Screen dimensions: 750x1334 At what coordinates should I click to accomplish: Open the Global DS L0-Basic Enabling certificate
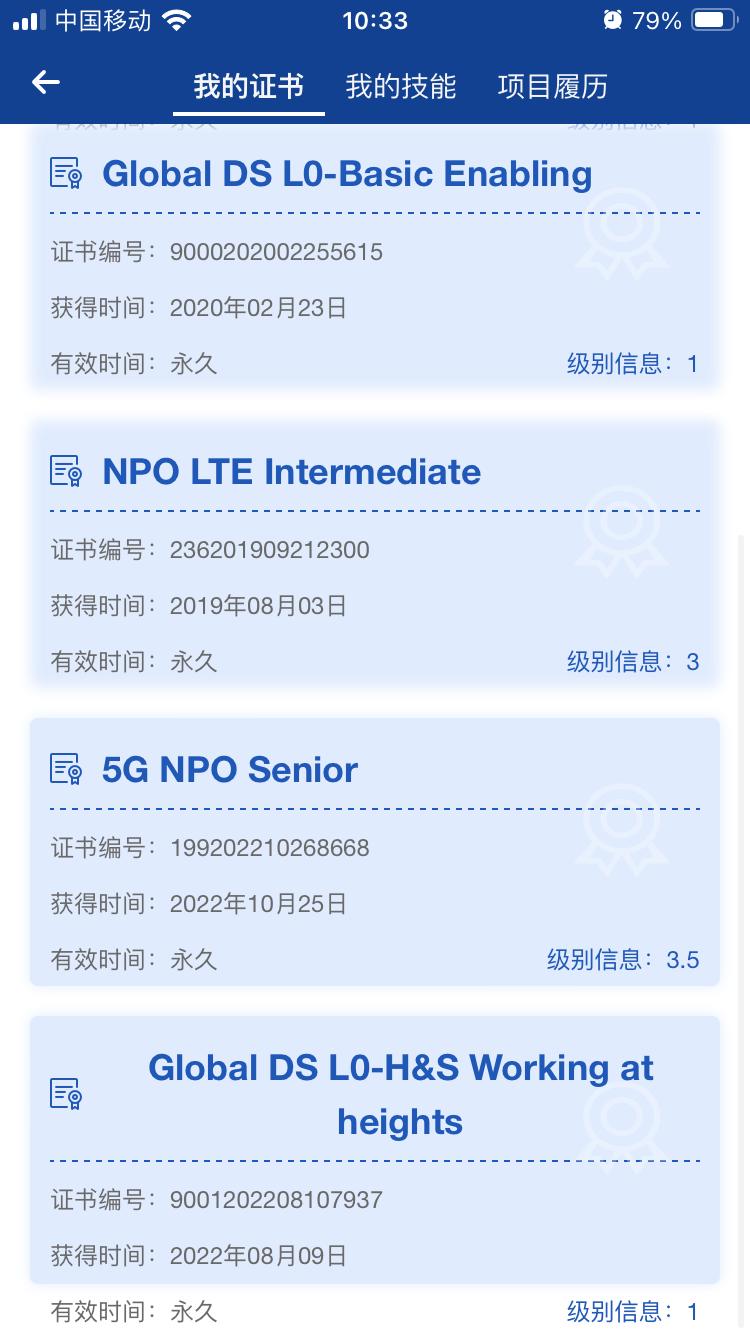pos(375,256)
